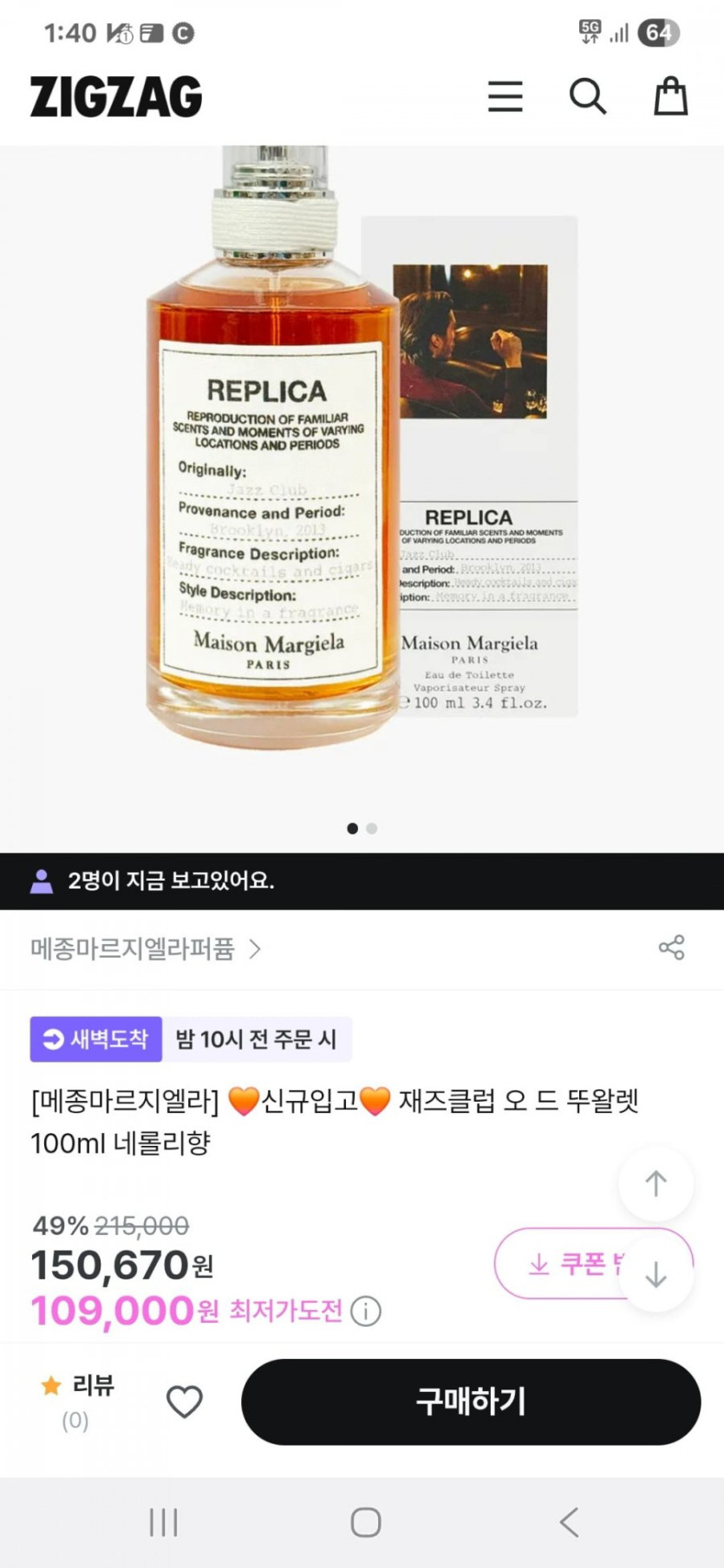
Task: Go to ZIGZAG home via logo
Action: tap(116, 96)
